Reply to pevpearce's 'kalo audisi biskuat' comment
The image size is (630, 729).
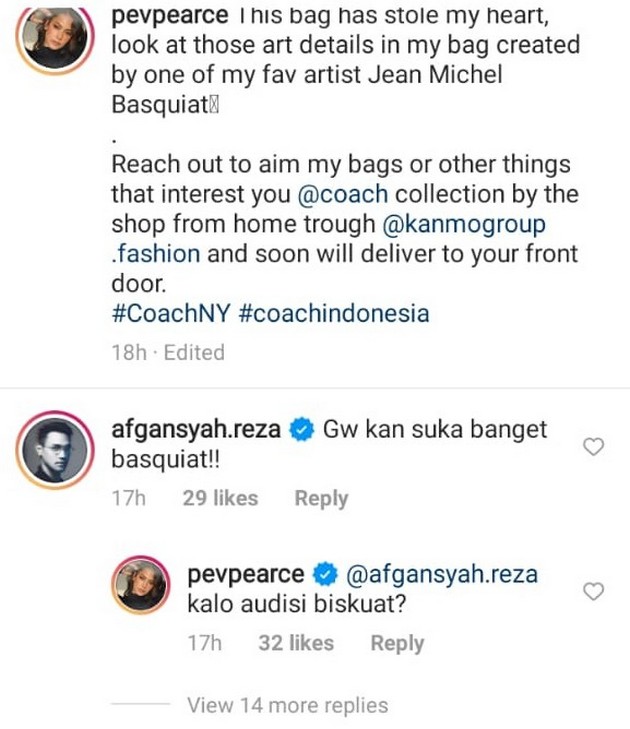[397, 644]
